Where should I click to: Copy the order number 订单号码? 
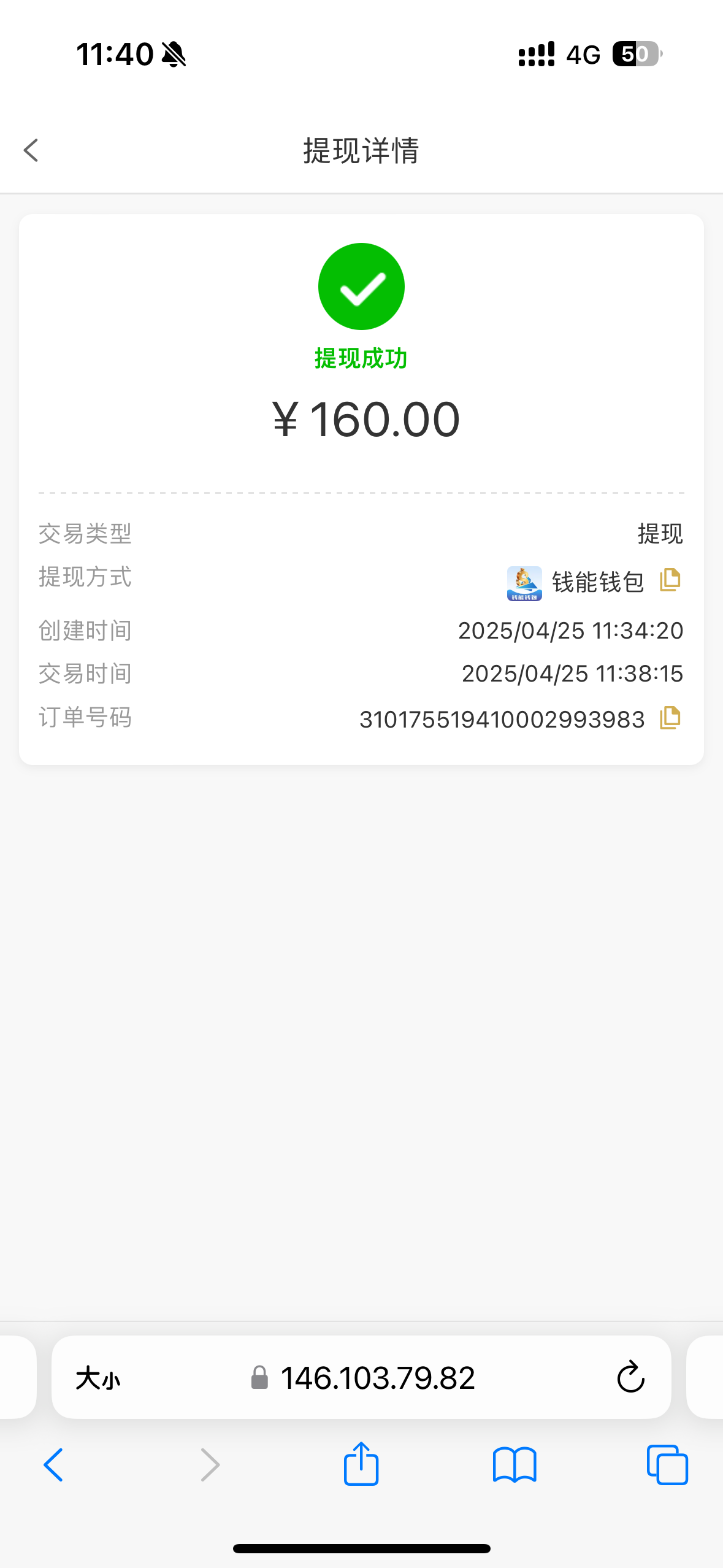[670, 718]
